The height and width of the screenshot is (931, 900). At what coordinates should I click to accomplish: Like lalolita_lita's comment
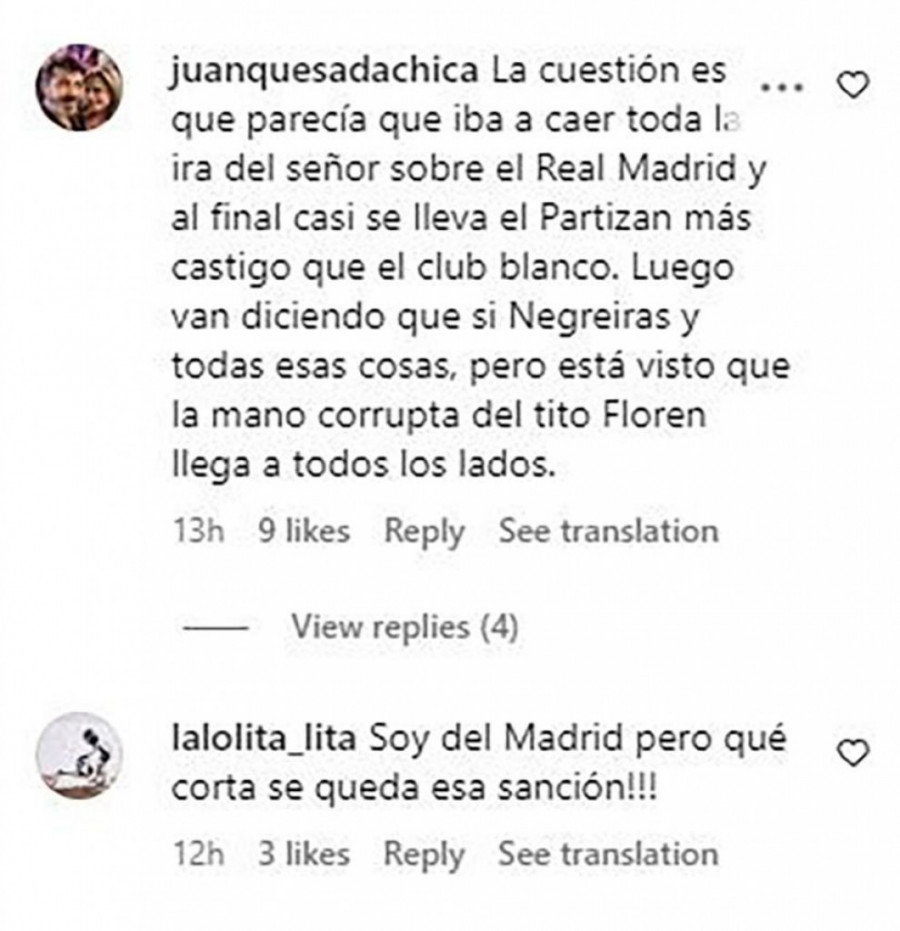coord(852,753)
